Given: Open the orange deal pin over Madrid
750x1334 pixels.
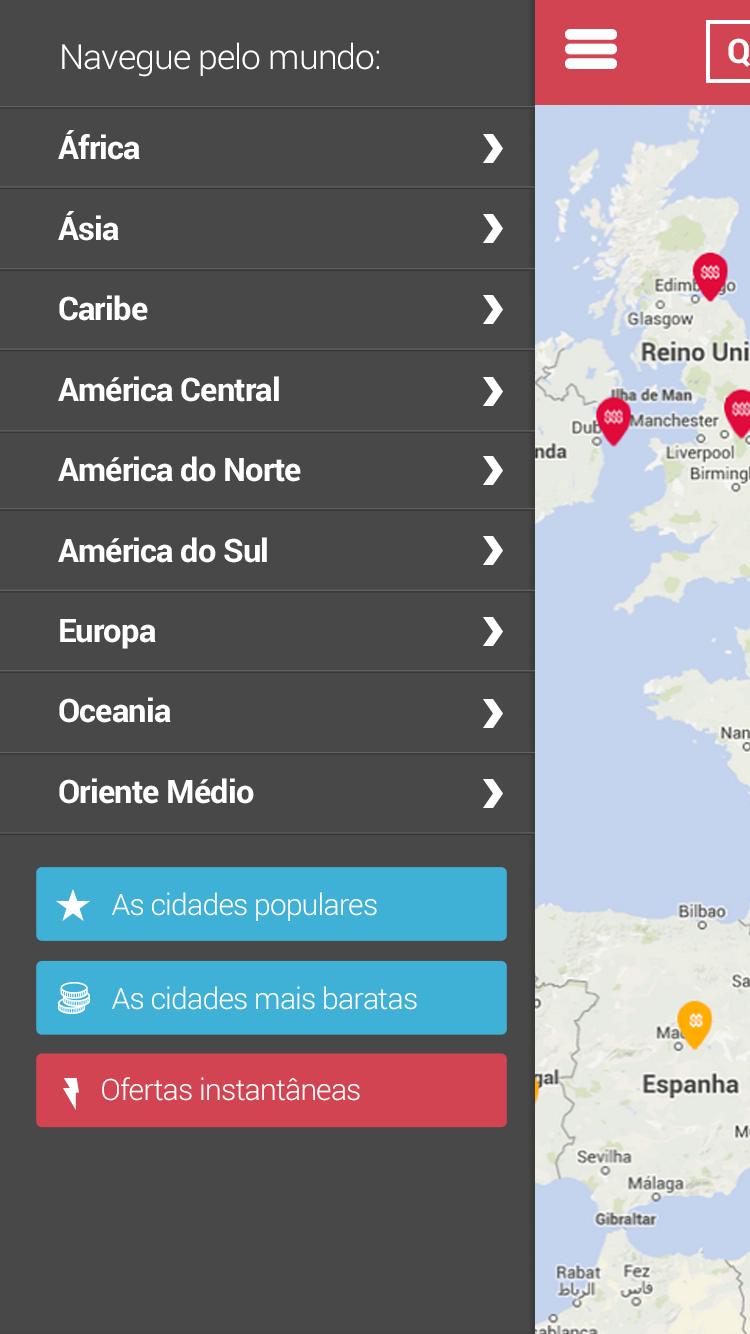Looking at the screenshot, I should pyautogui.click(x=694, y=1021).
